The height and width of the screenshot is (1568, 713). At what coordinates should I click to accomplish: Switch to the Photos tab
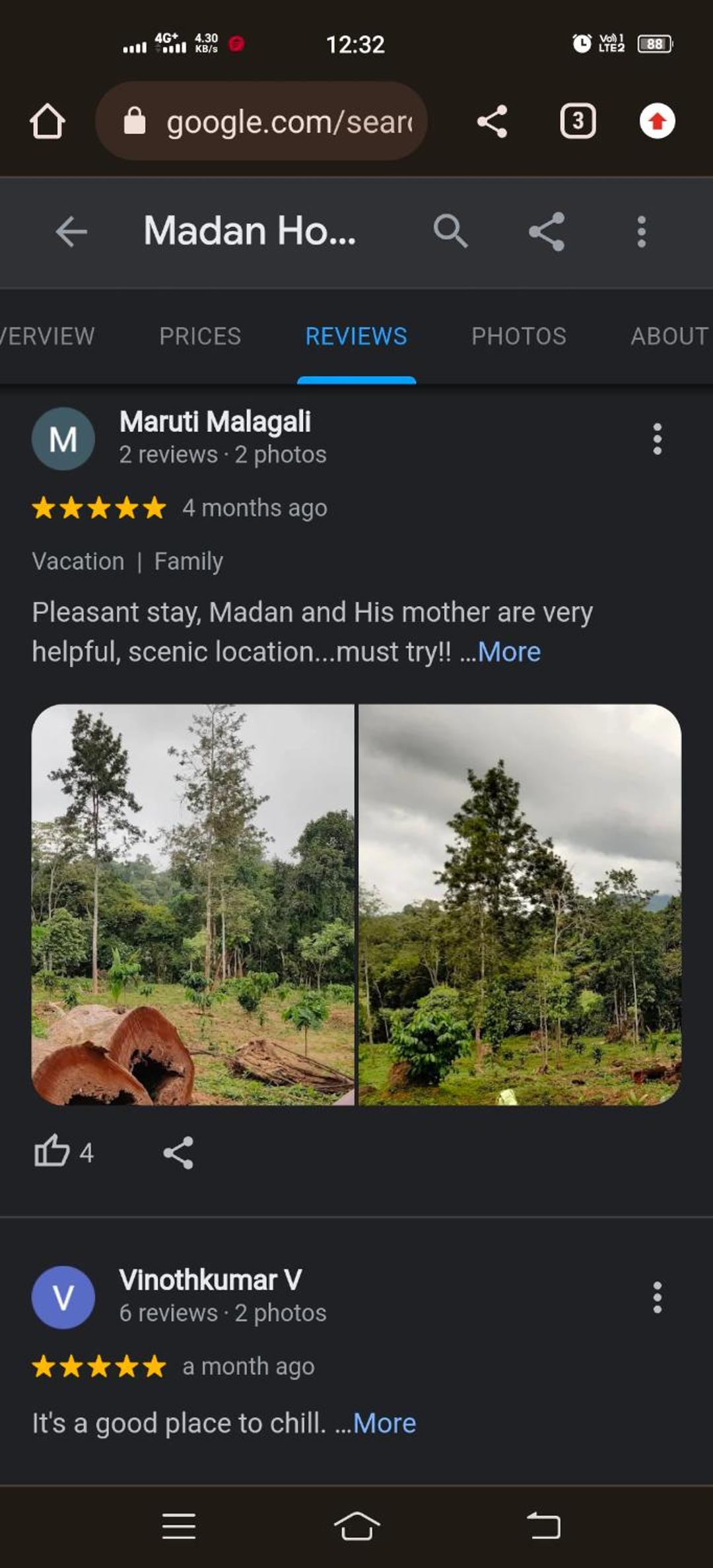519,336
